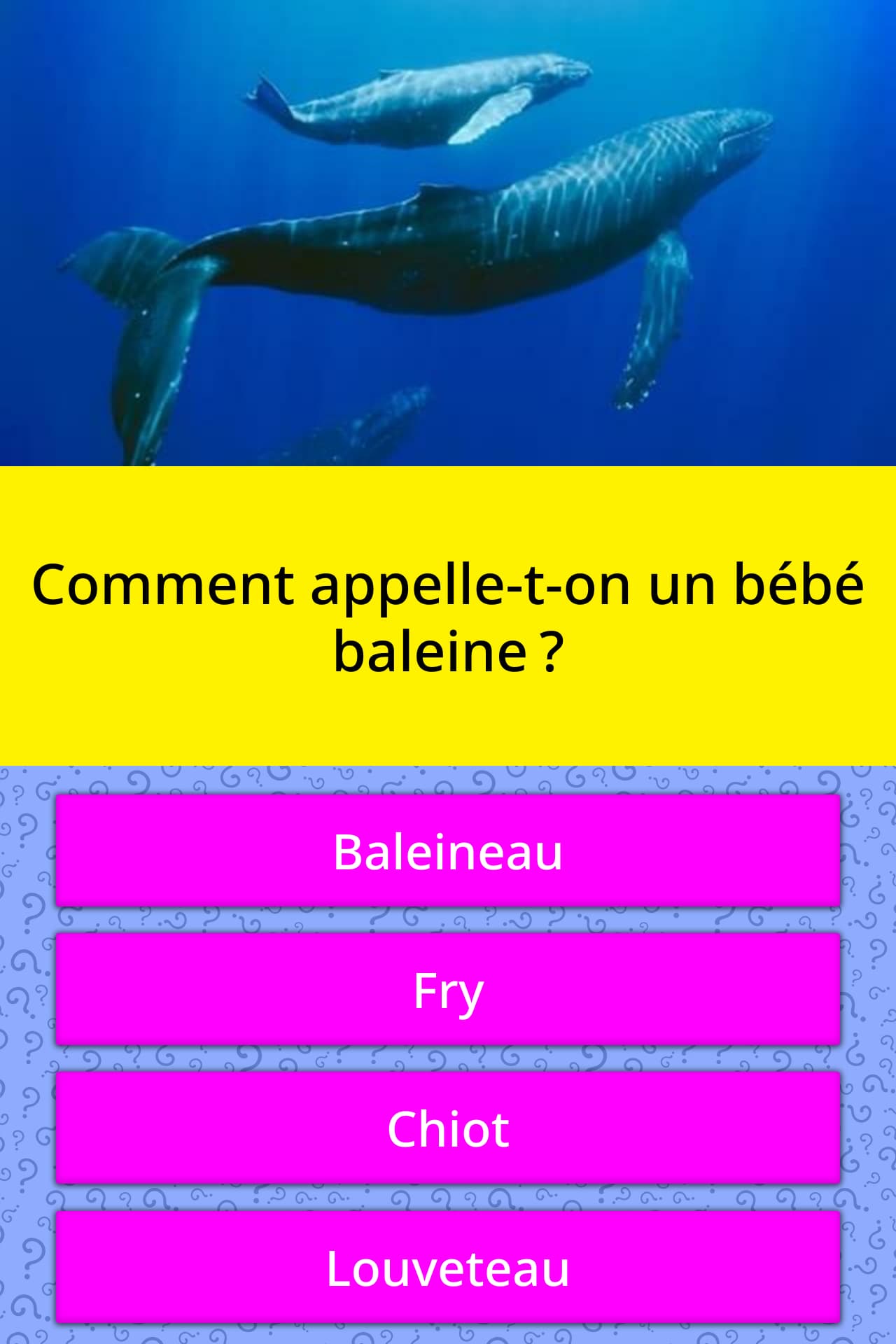
Task: Click the whale photo at the top
Action: [448, 231]
